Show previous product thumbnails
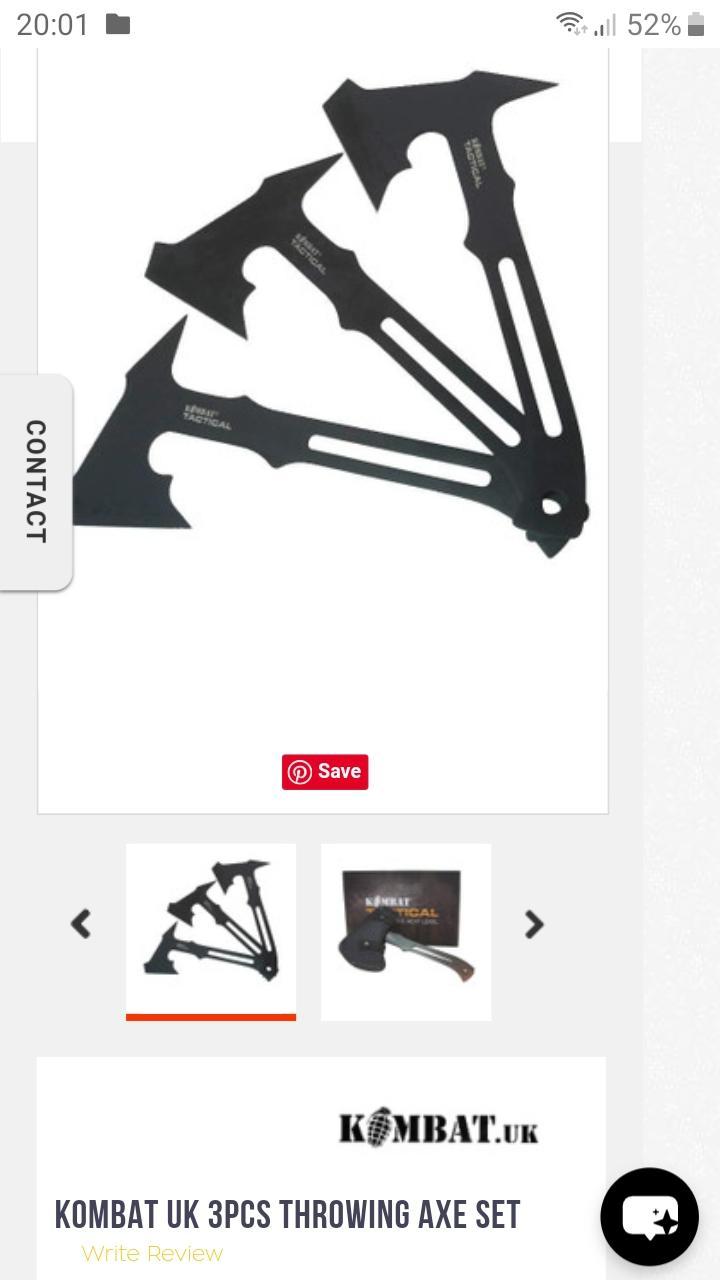Viewport: 720px width, 1280px height. click(x=81, y=924)
